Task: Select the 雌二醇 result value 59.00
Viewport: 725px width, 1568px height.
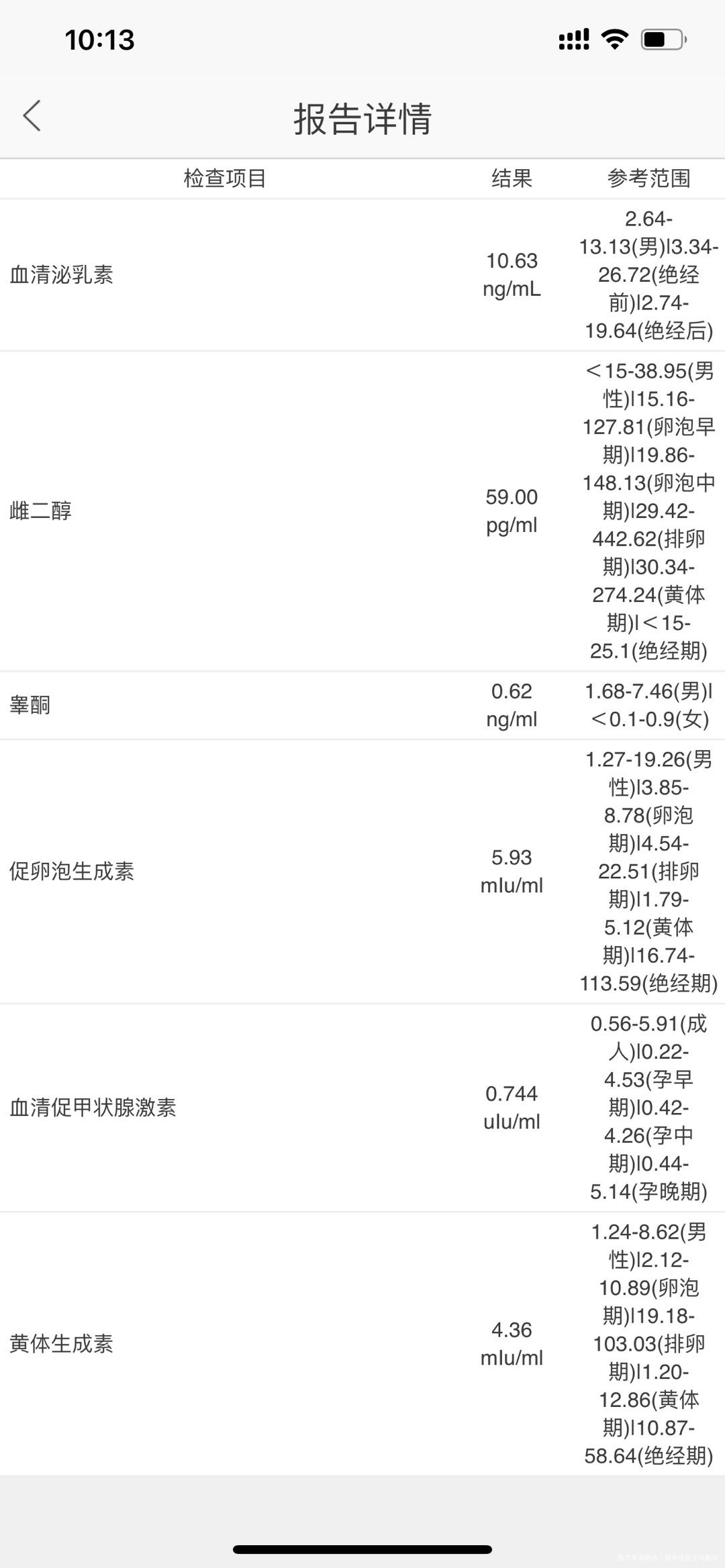Action: pyautogui.click(x=512, y=511)
